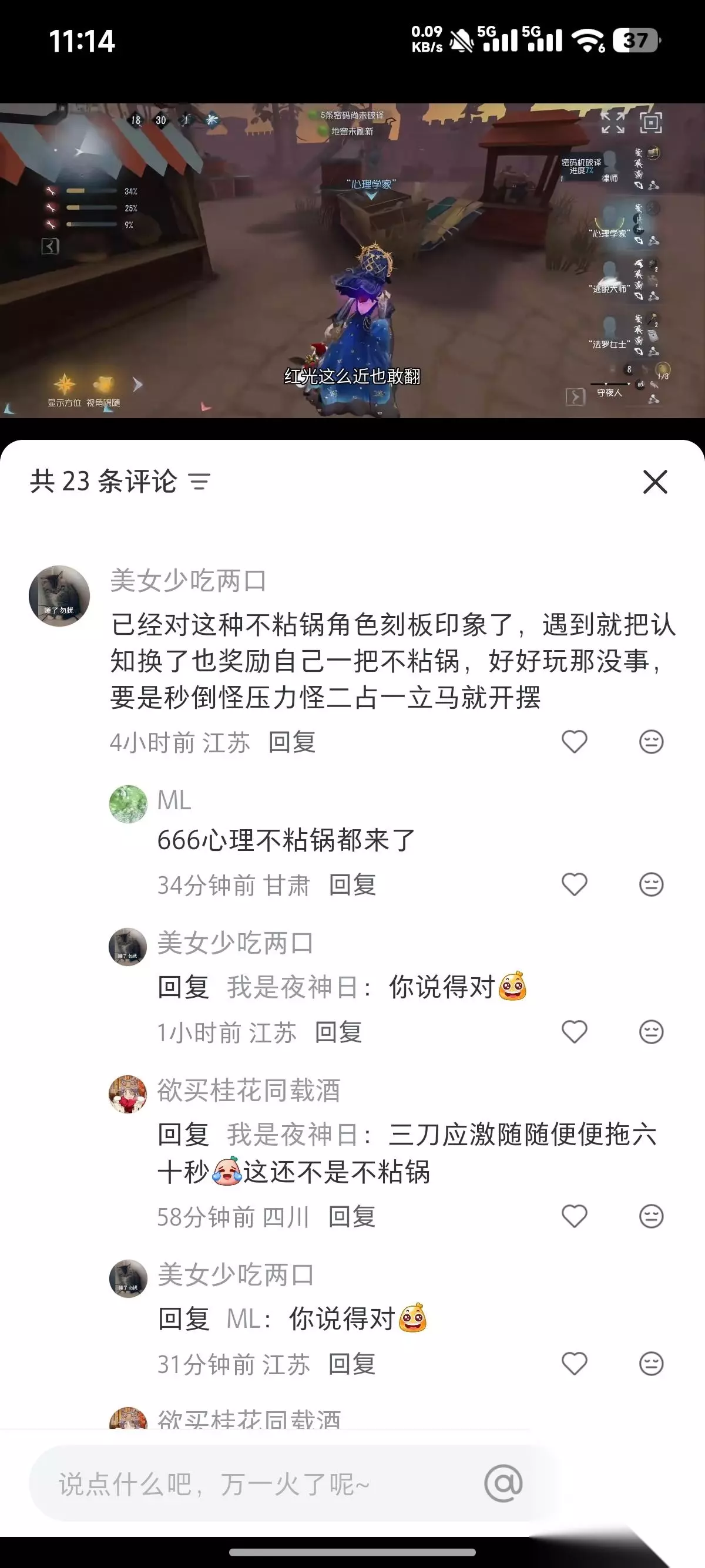705x1568 pixels.
Task: Open ML's profile avatar
Action: pos(128,804)
